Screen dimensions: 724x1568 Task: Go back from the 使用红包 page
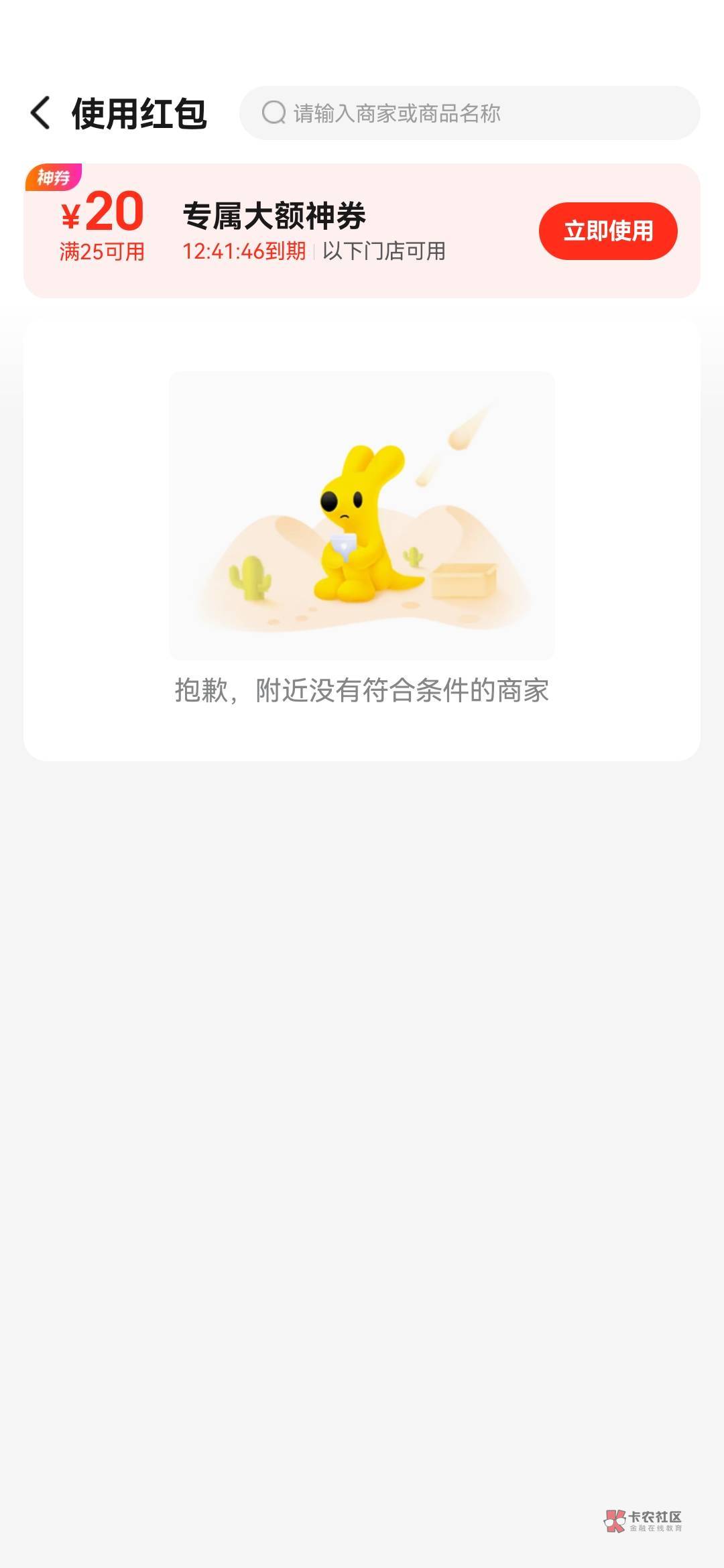tap(40, 113)
